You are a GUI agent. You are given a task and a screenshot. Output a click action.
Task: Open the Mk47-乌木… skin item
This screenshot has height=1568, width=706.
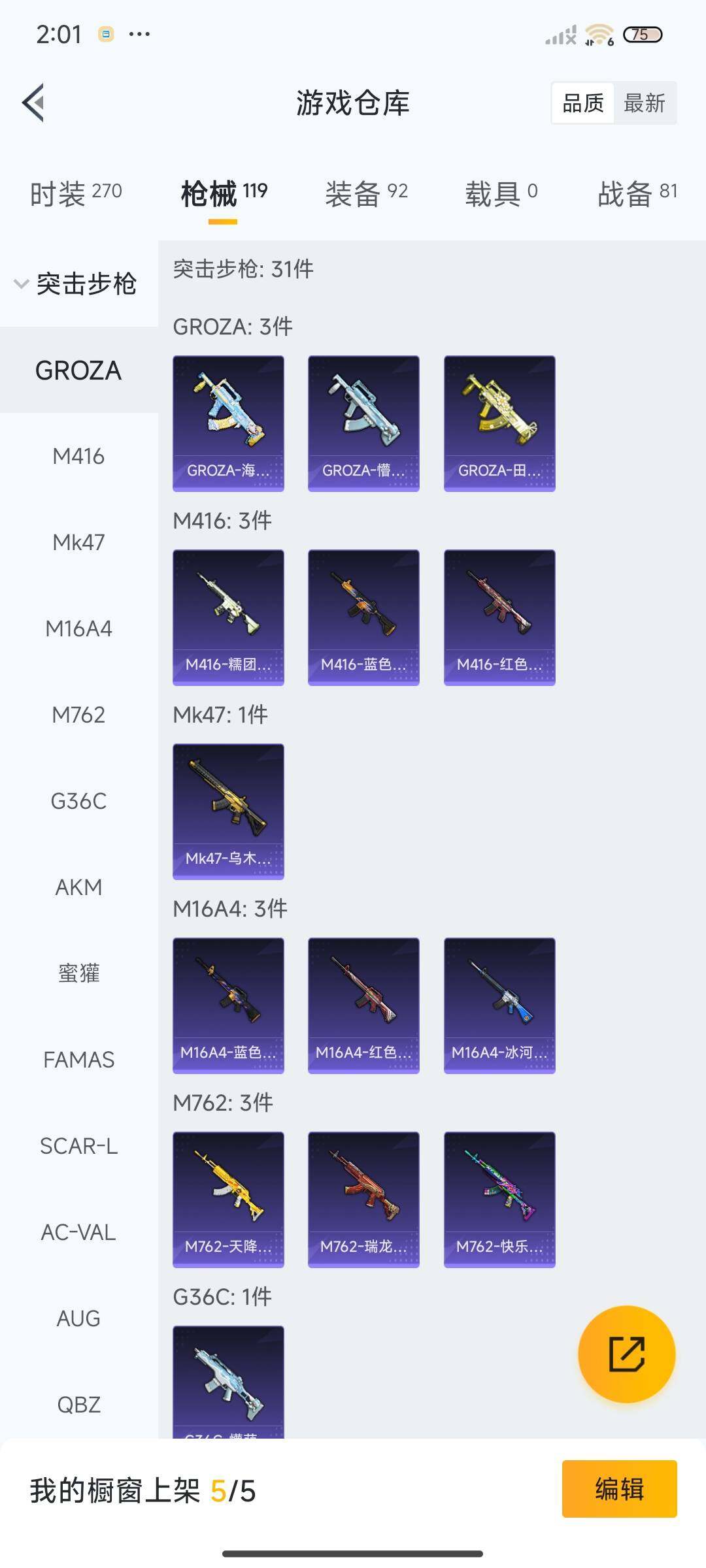(228, 811)
